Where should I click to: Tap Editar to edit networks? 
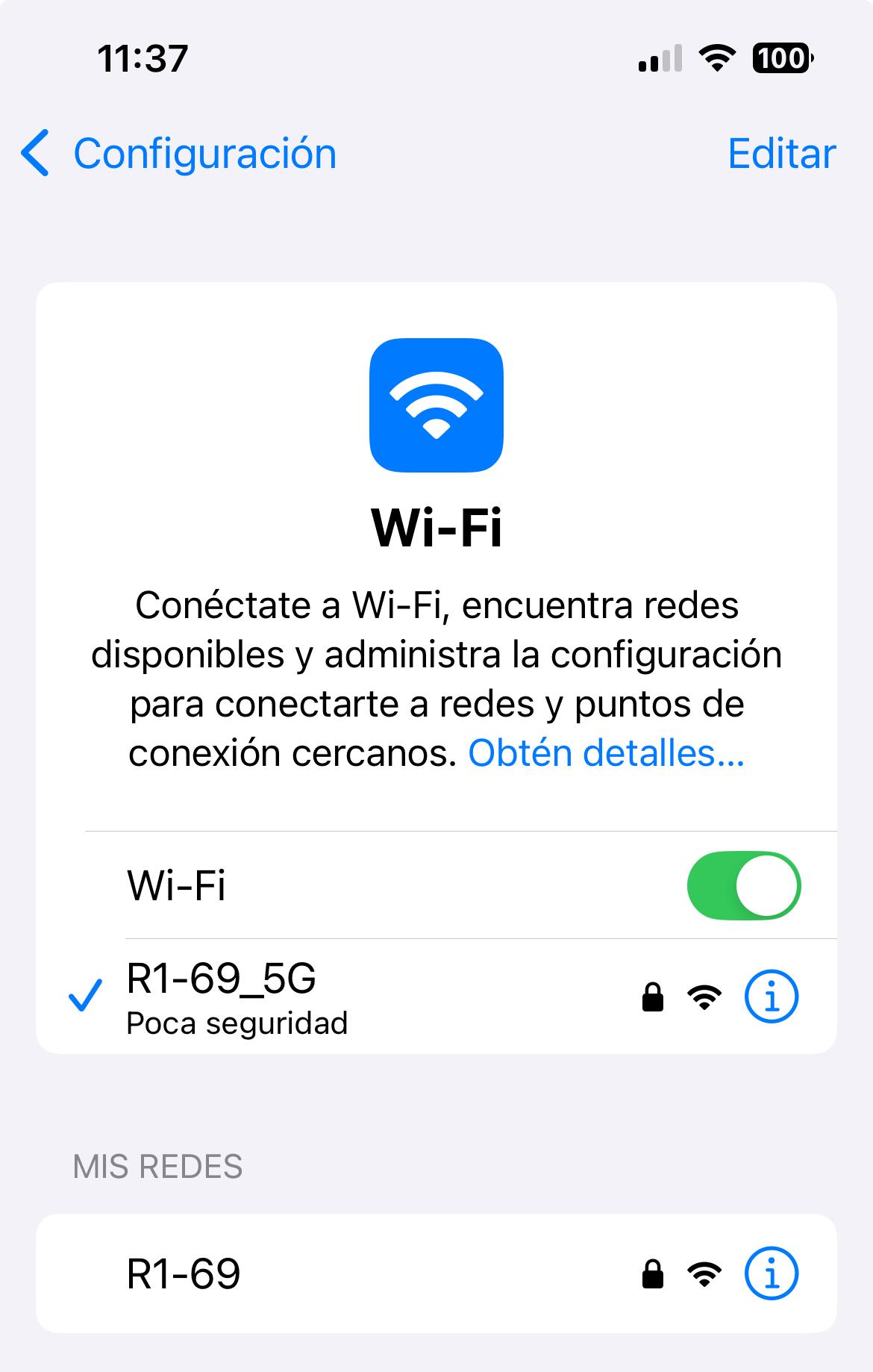[x=780, y=154]
